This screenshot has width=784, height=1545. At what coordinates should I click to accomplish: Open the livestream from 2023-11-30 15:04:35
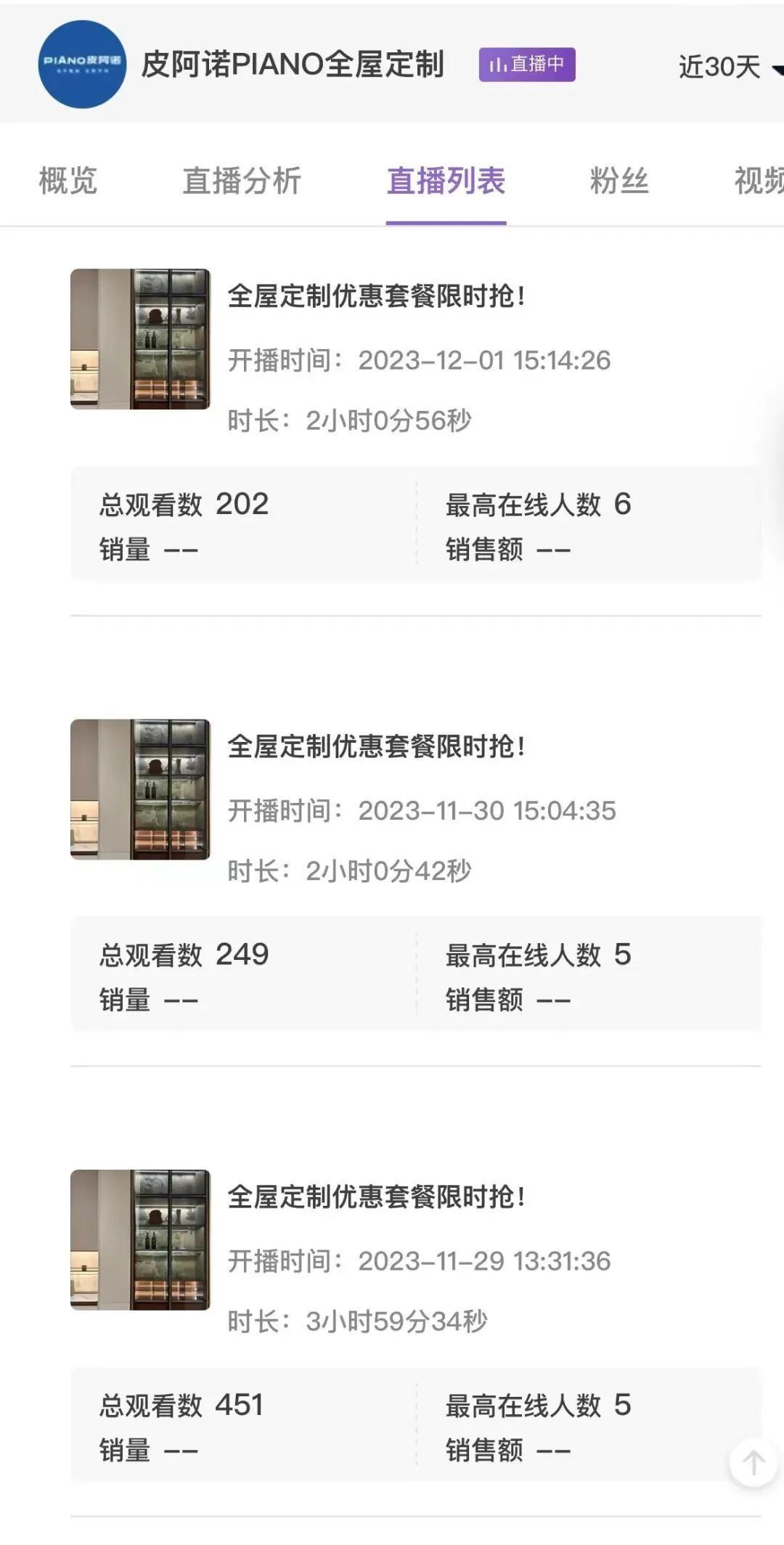(x=376, y=746)
